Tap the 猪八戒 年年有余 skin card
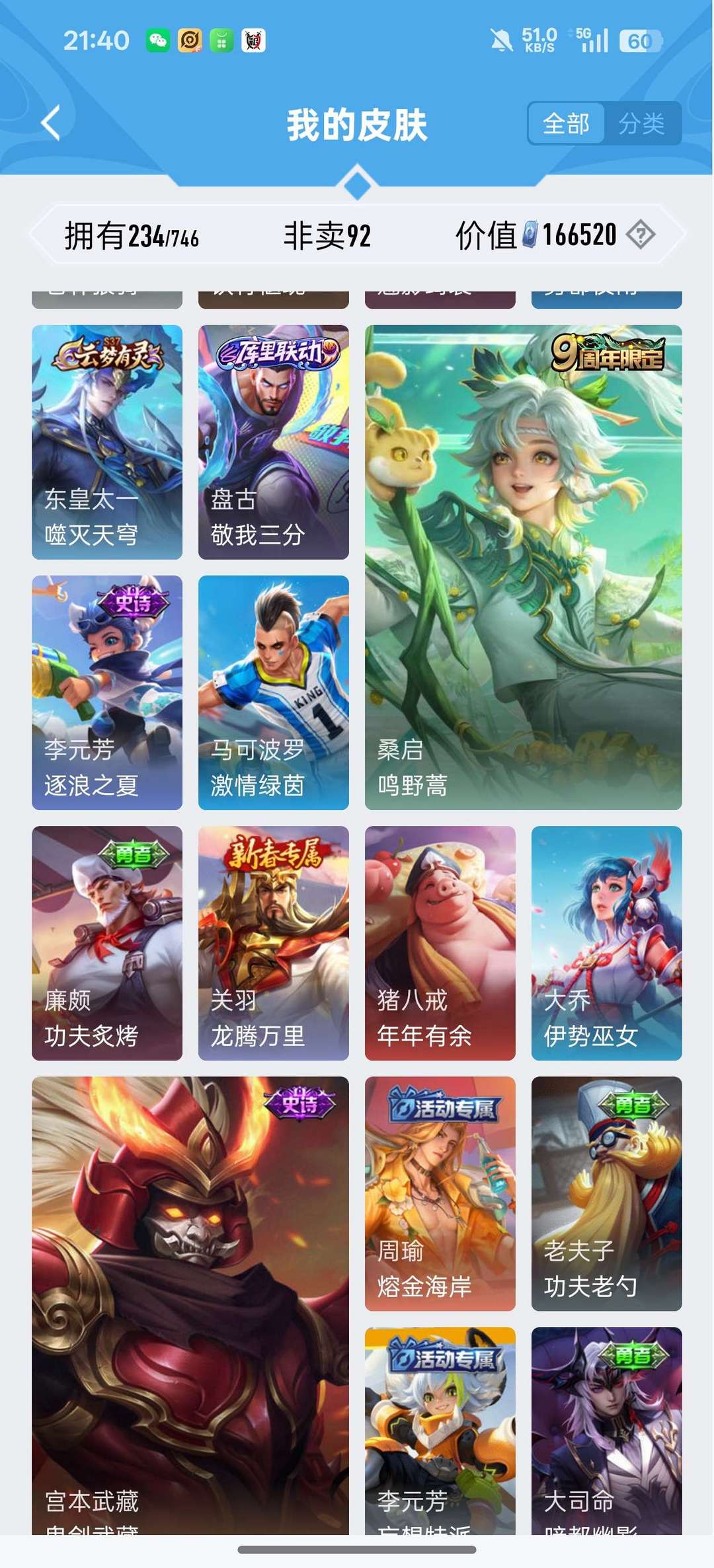This screenshot has height=1568, width=714. 439,938
